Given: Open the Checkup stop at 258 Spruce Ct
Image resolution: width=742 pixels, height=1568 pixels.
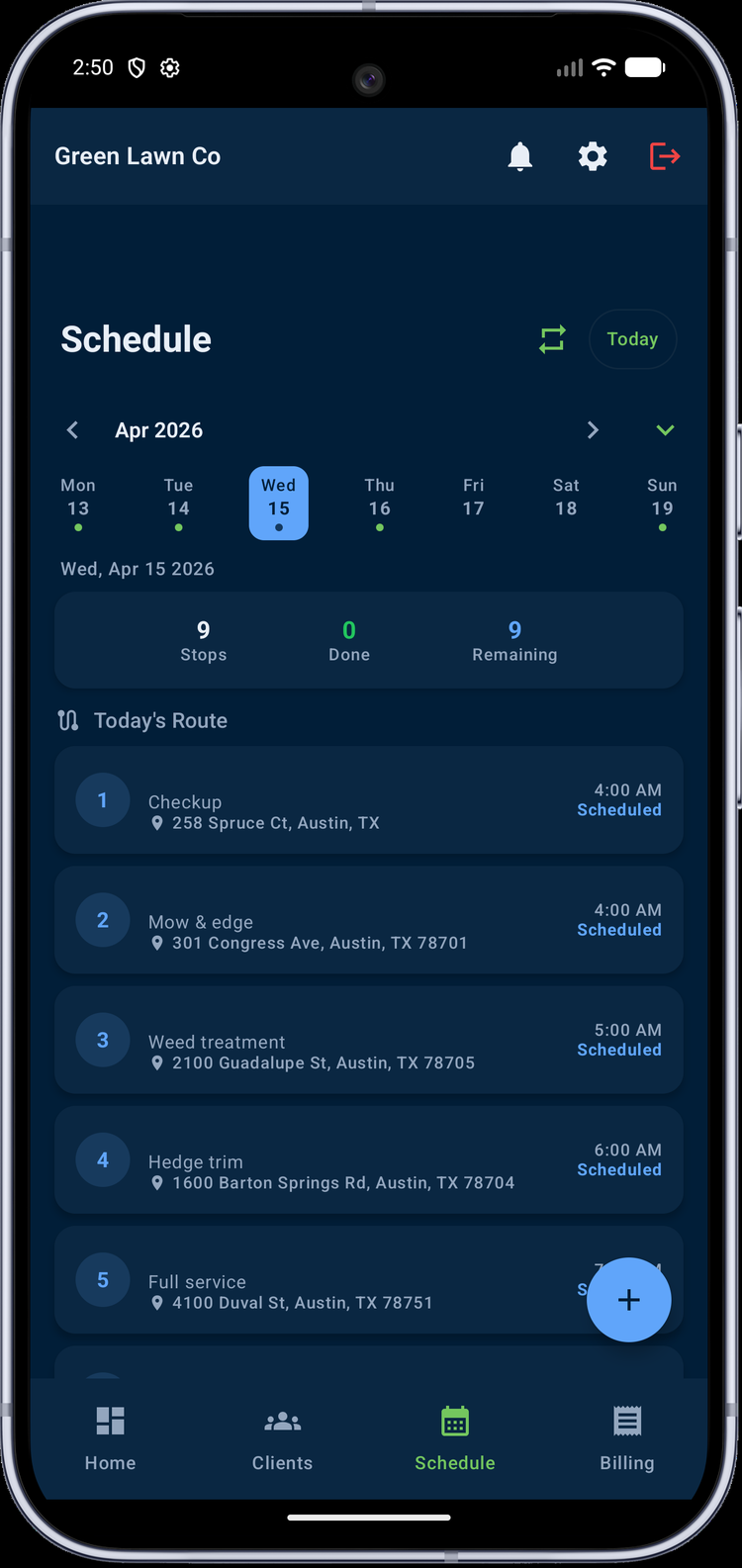Looking at the screenshot, I should [369, 799].
